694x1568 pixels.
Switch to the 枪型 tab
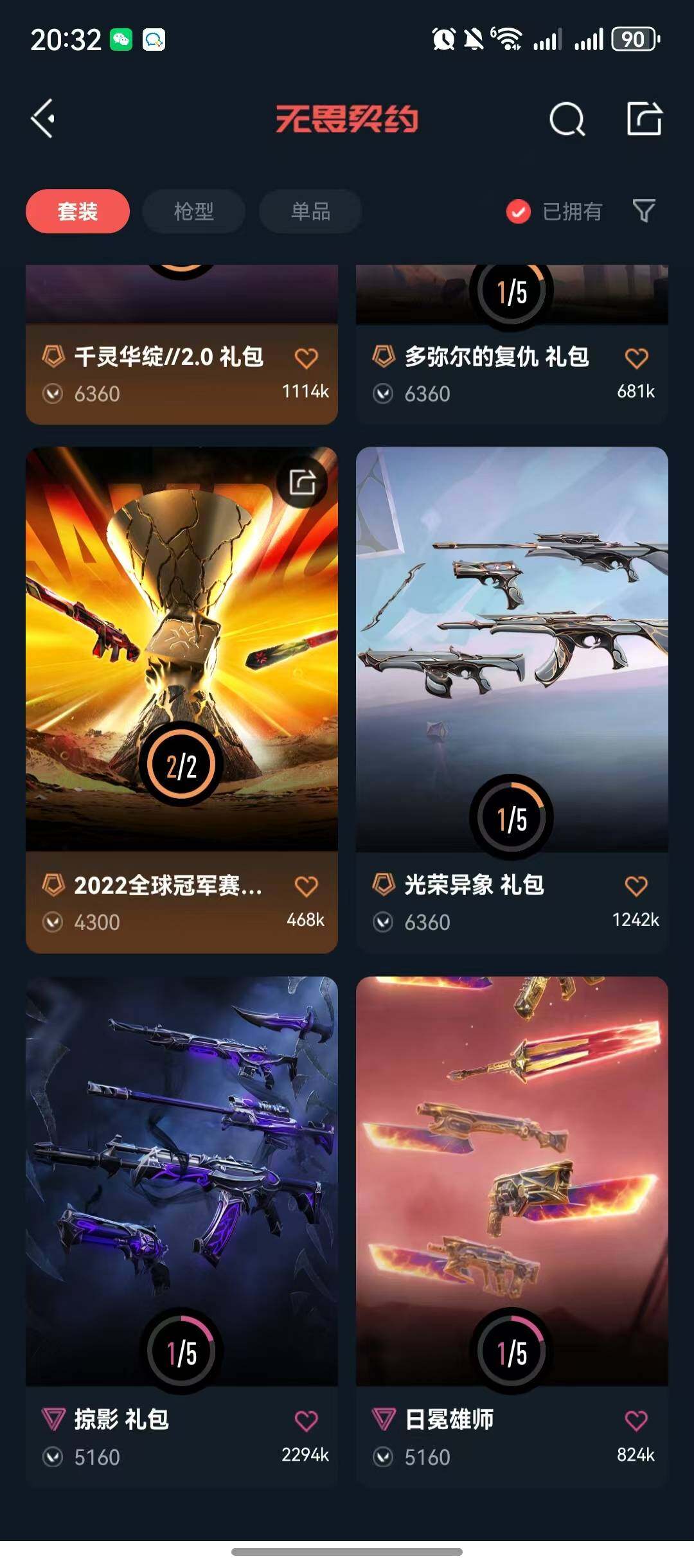click(x=193, y=211)
